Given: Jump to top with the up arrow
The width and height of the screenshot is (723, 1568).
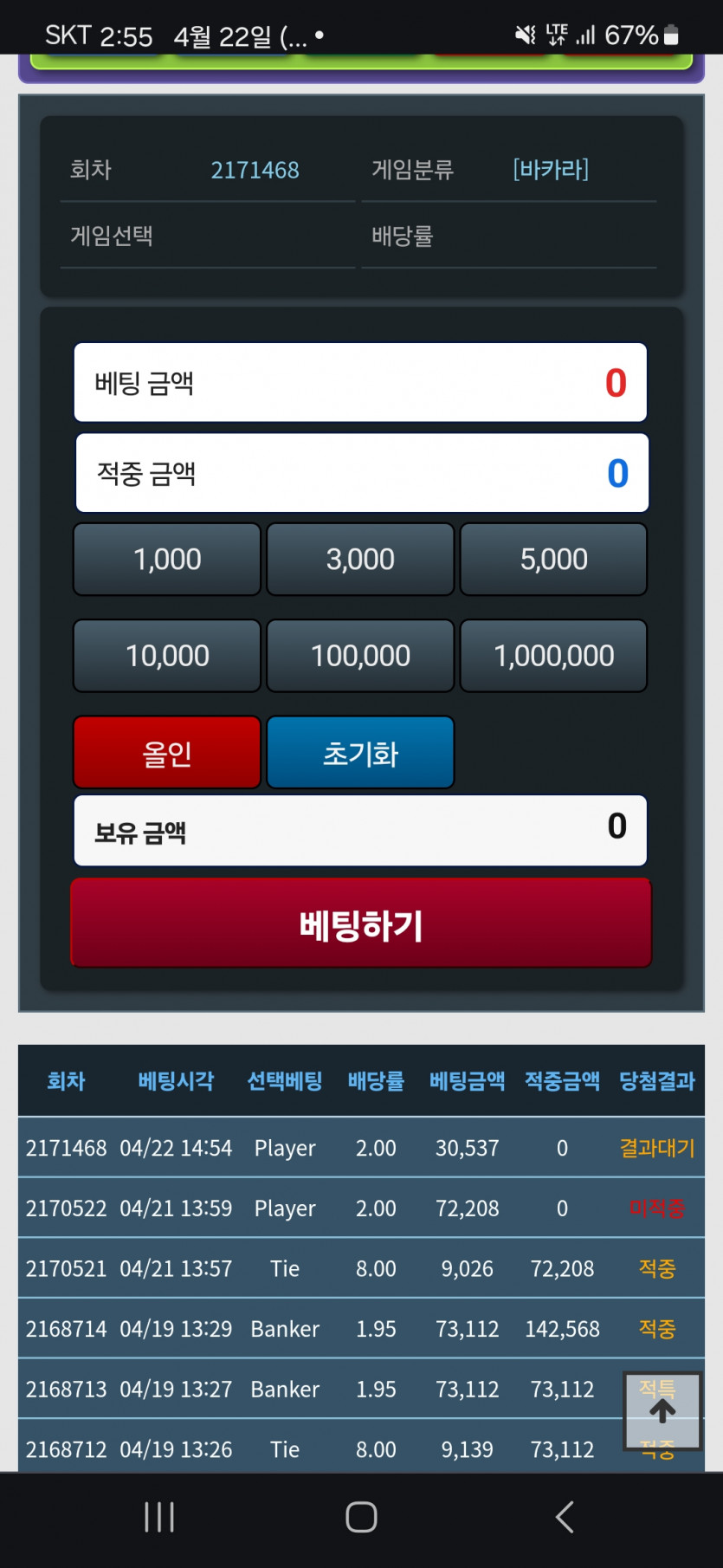Looking at the screenshot, I should pyautogui.click(x=662, y=1411).
